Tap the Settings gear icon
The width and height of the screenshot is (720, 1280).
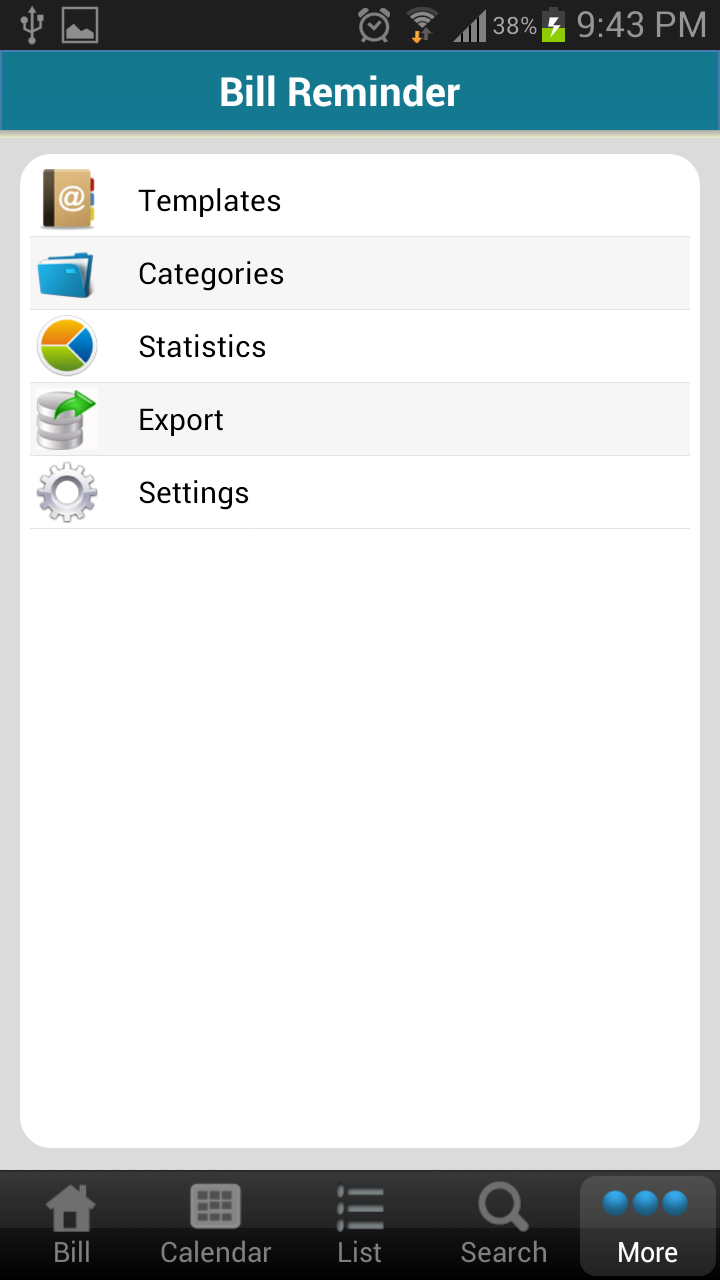pos(66,492)
